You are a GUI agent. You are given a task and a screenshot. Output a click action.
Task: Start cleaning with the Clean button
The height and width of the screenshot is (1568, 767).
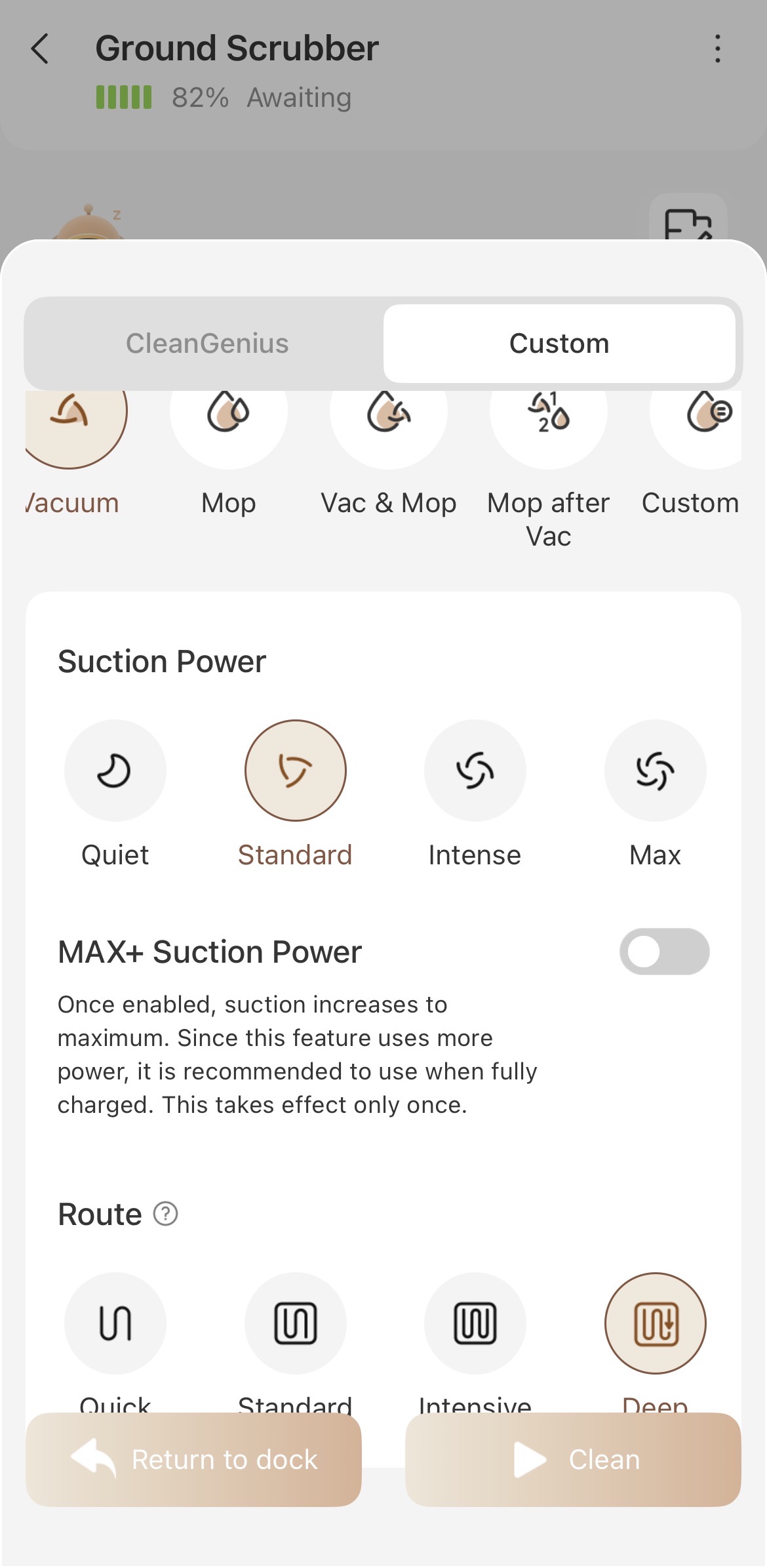tap(573, 1460)
